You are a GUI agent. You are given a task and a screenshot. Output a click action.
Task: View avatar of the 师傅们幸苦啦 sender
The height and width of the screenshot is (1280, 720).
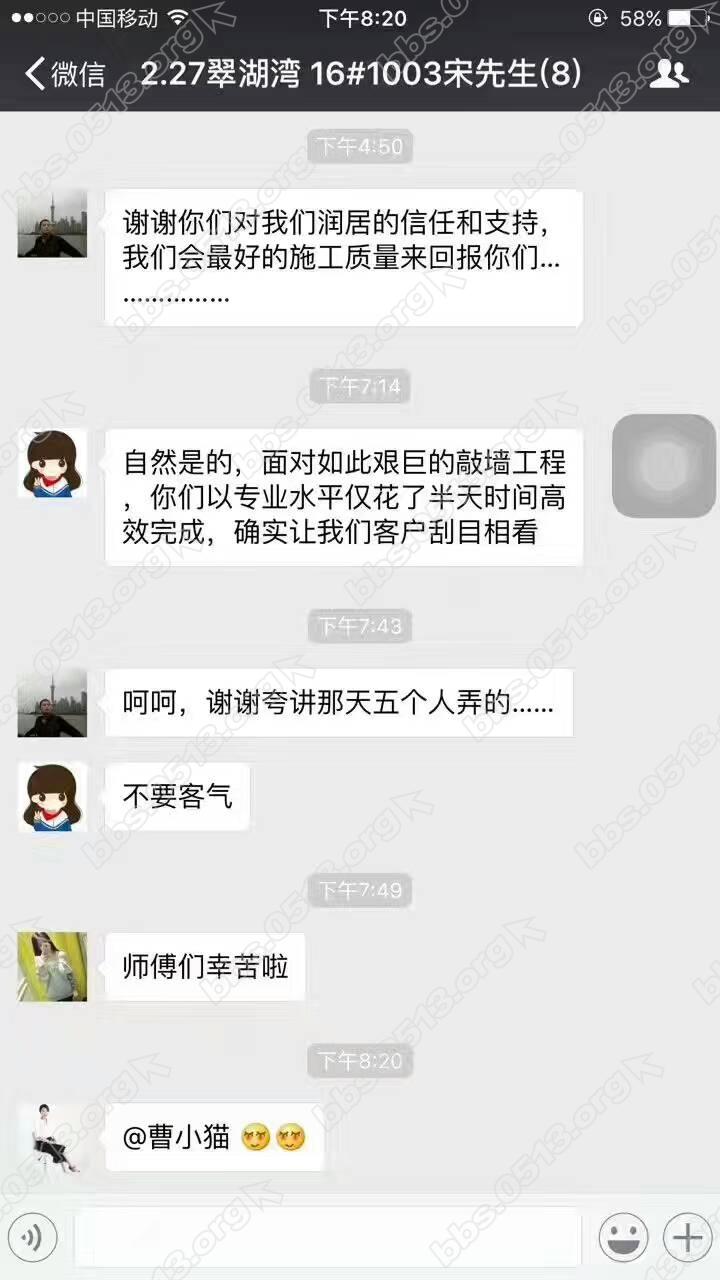click(52, 966)
